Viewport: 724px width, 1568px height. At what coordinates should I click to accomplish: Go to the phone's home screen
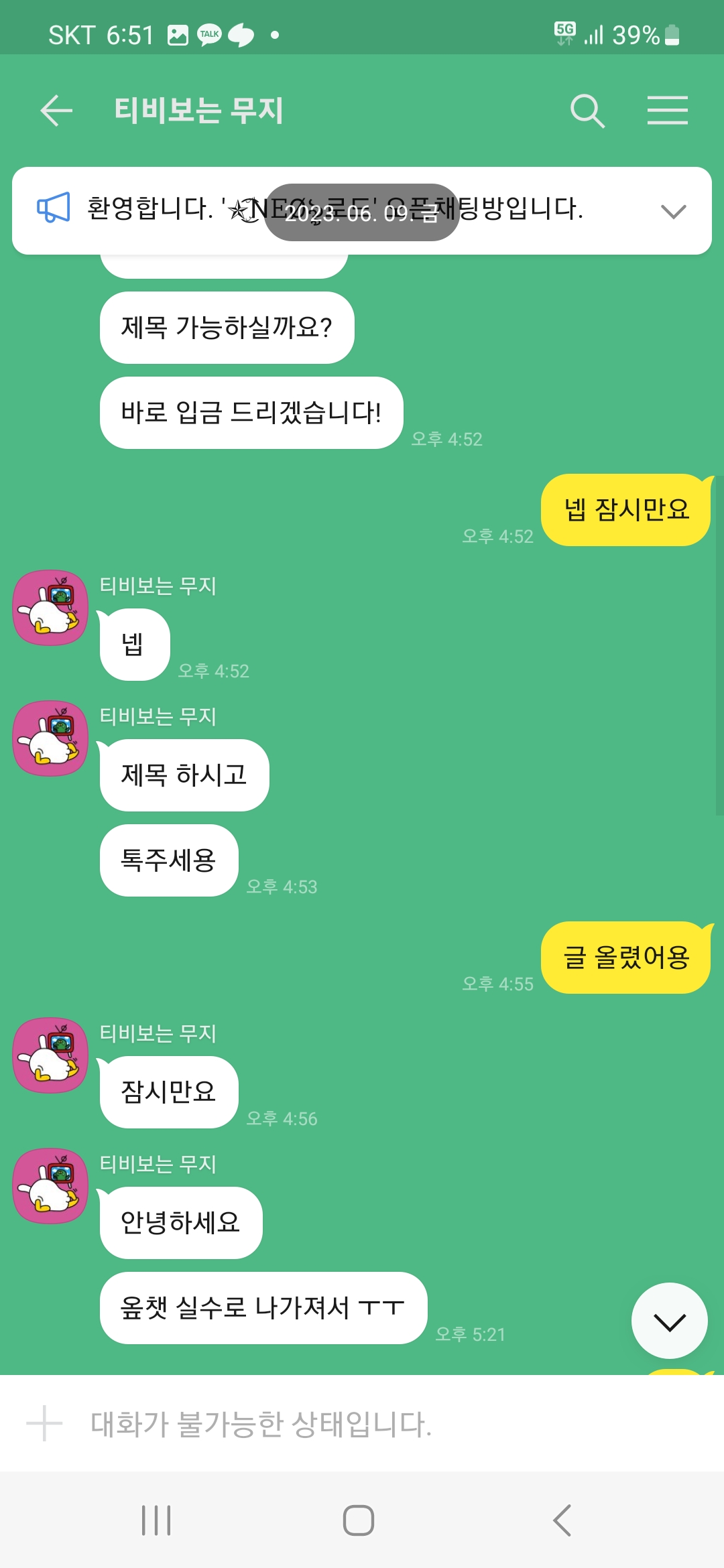[x=359, y=1520]
